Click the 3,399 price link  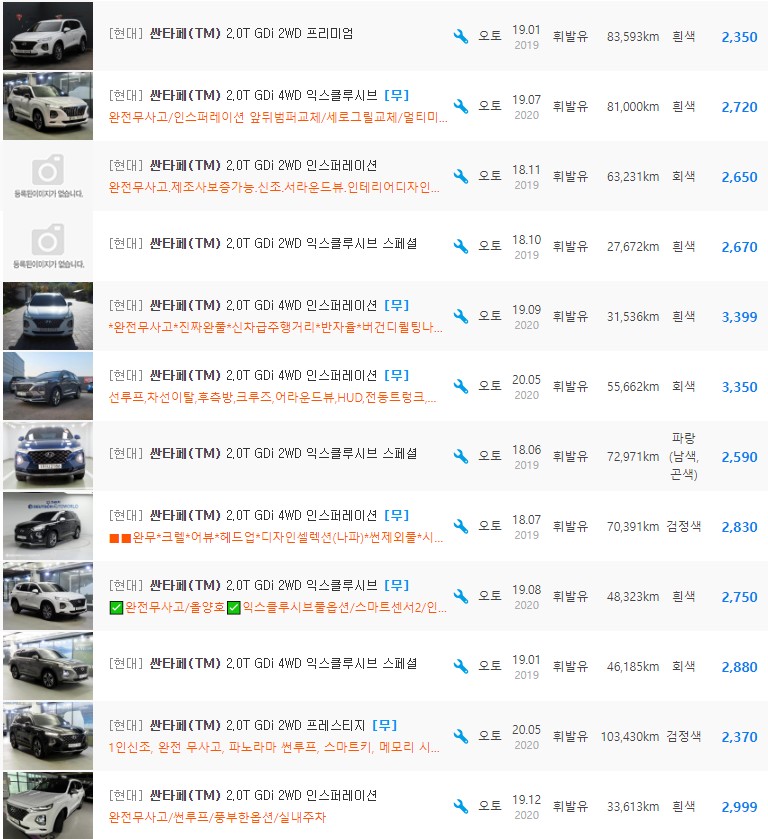click(742, 315)
